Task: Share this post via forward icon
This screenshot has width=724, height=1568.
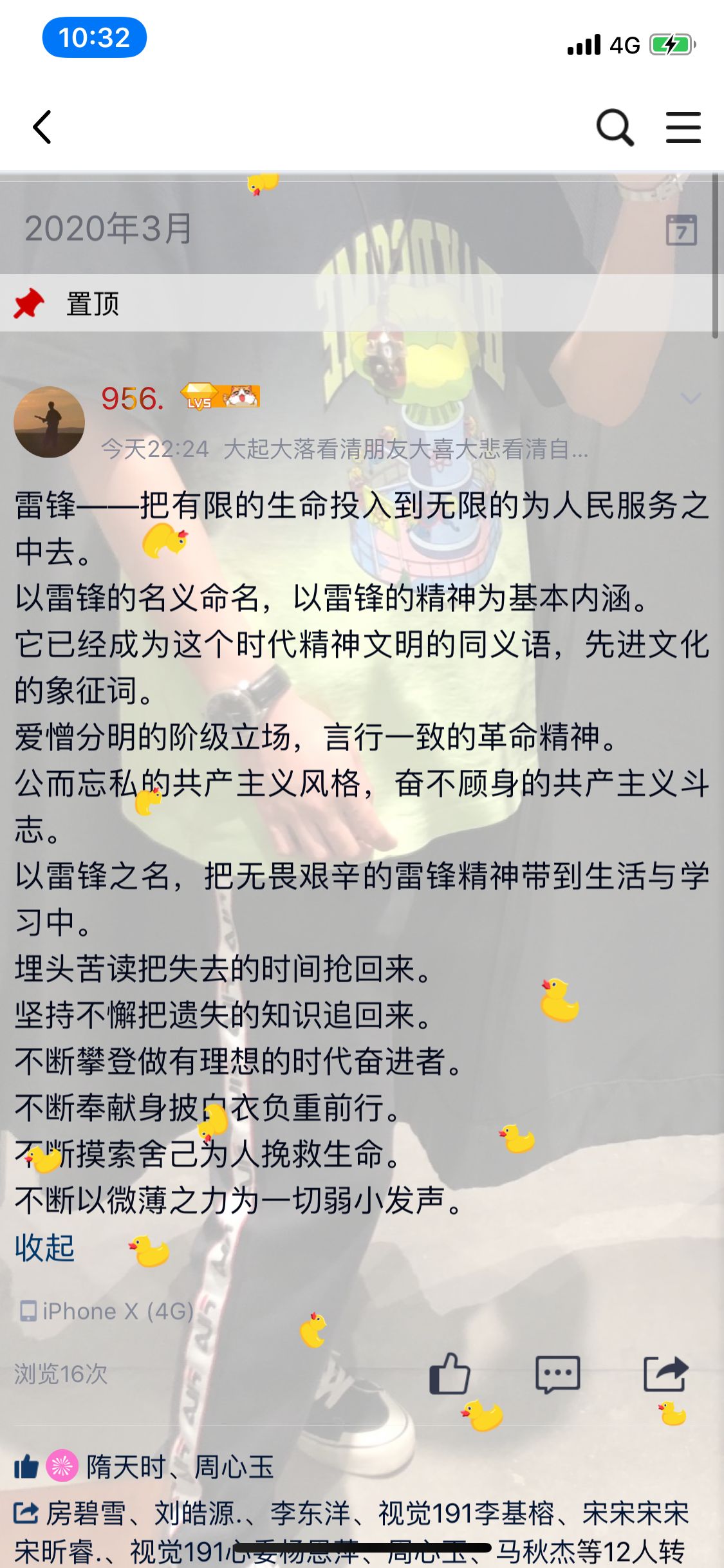Action: pyautogui.click(x=666, y=1374)
